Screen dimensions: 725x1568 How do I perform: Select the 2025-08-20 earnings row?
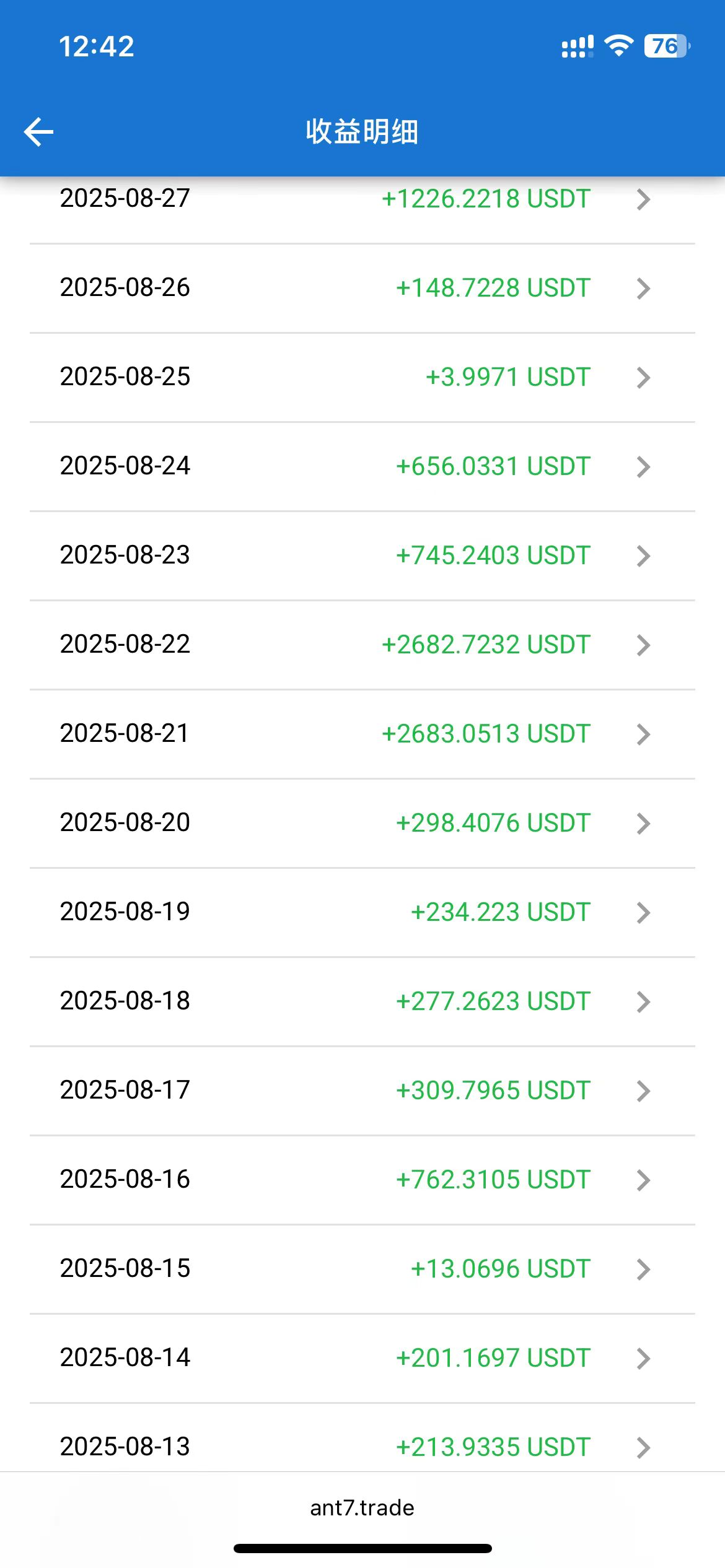click(362, 823)
